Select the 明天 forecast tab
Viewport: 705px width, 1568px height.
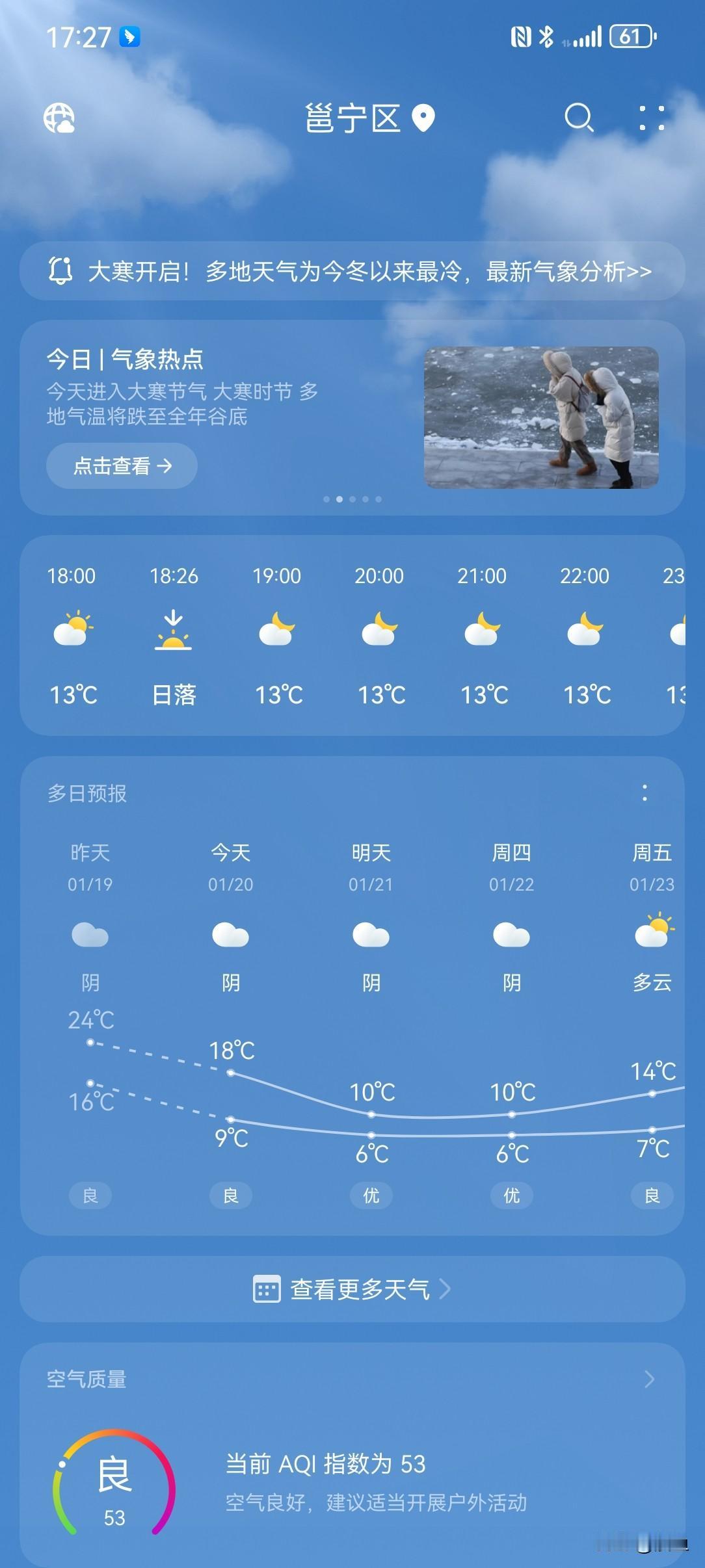pyautogui.click(x=371, y=854)
